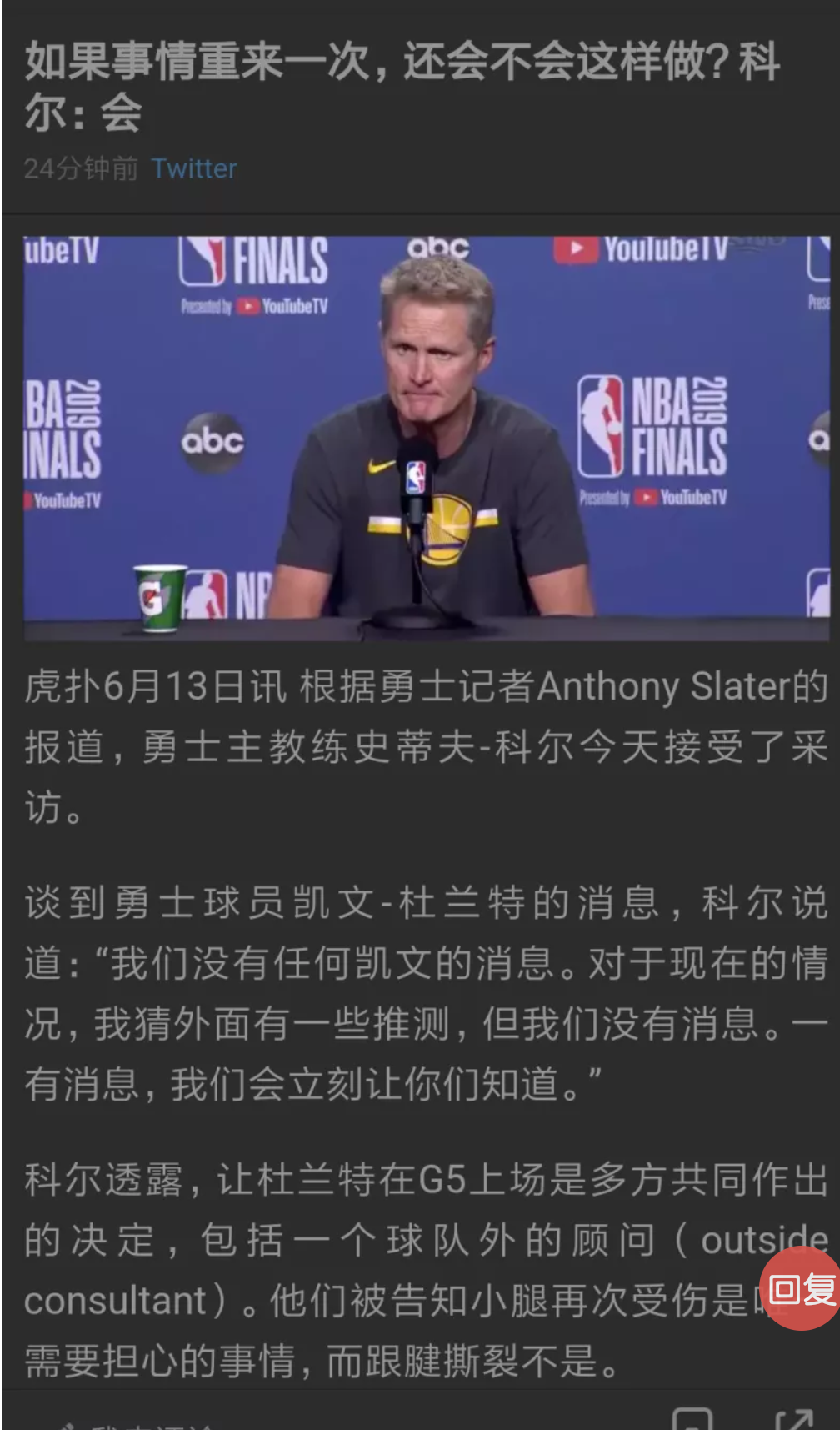
Task: Open the Twitter source link
Action: point(194,168)
